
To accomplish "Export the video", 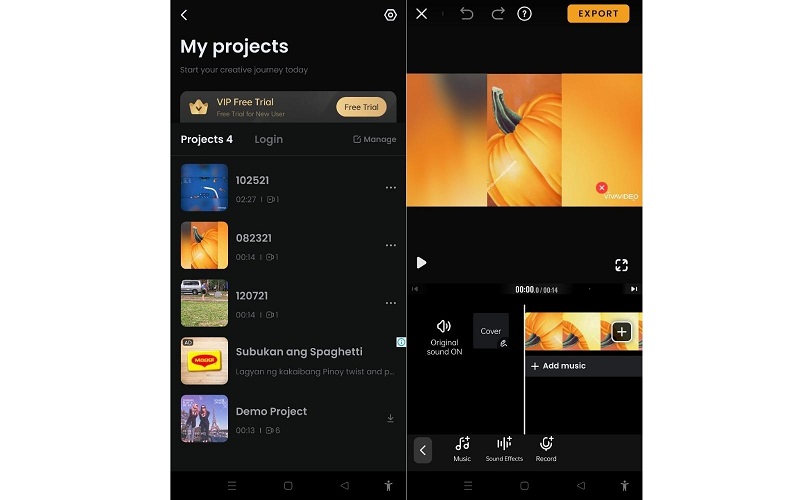I will pyautogui.click(x=598, y=14).
